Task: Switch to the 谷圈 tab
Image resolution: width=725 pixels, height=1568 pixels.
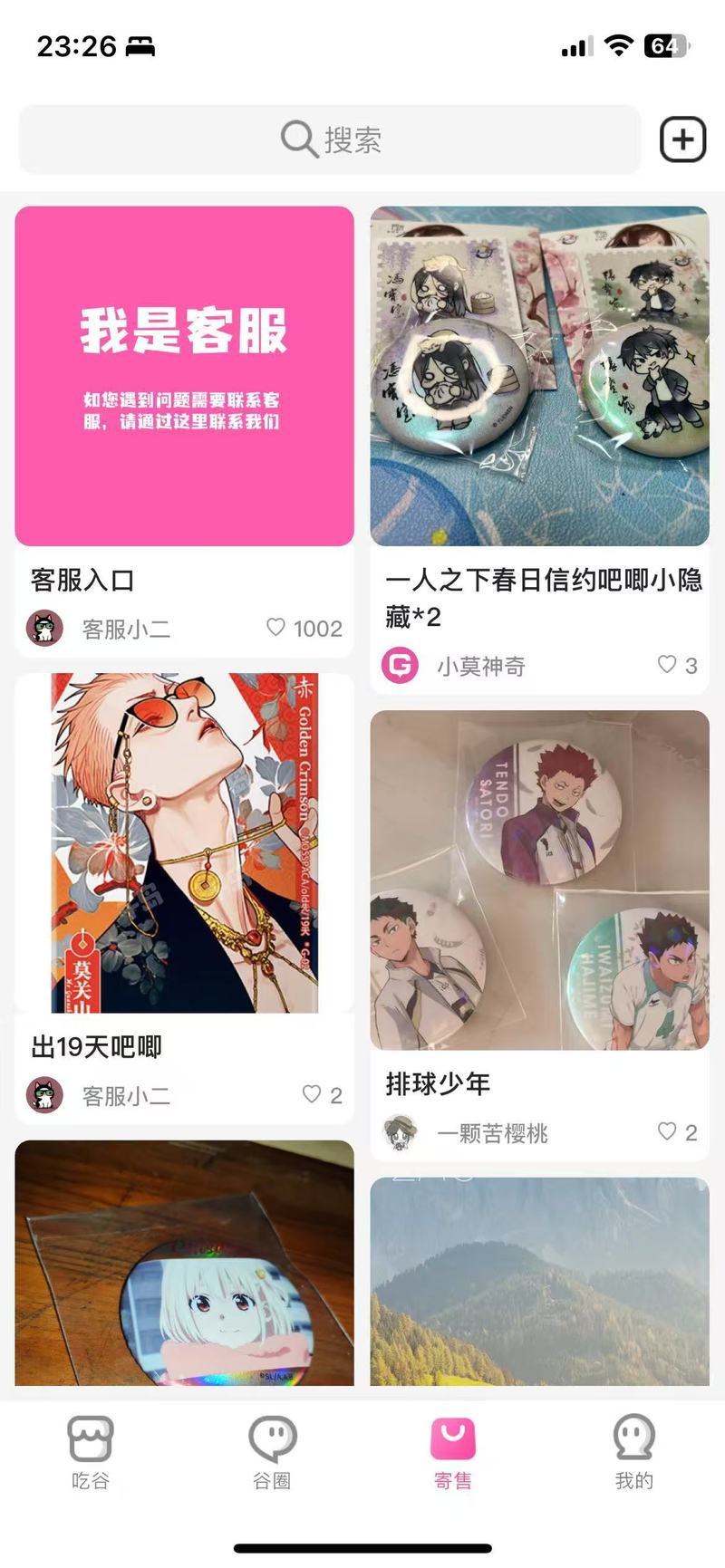Action: (272, 1453)
